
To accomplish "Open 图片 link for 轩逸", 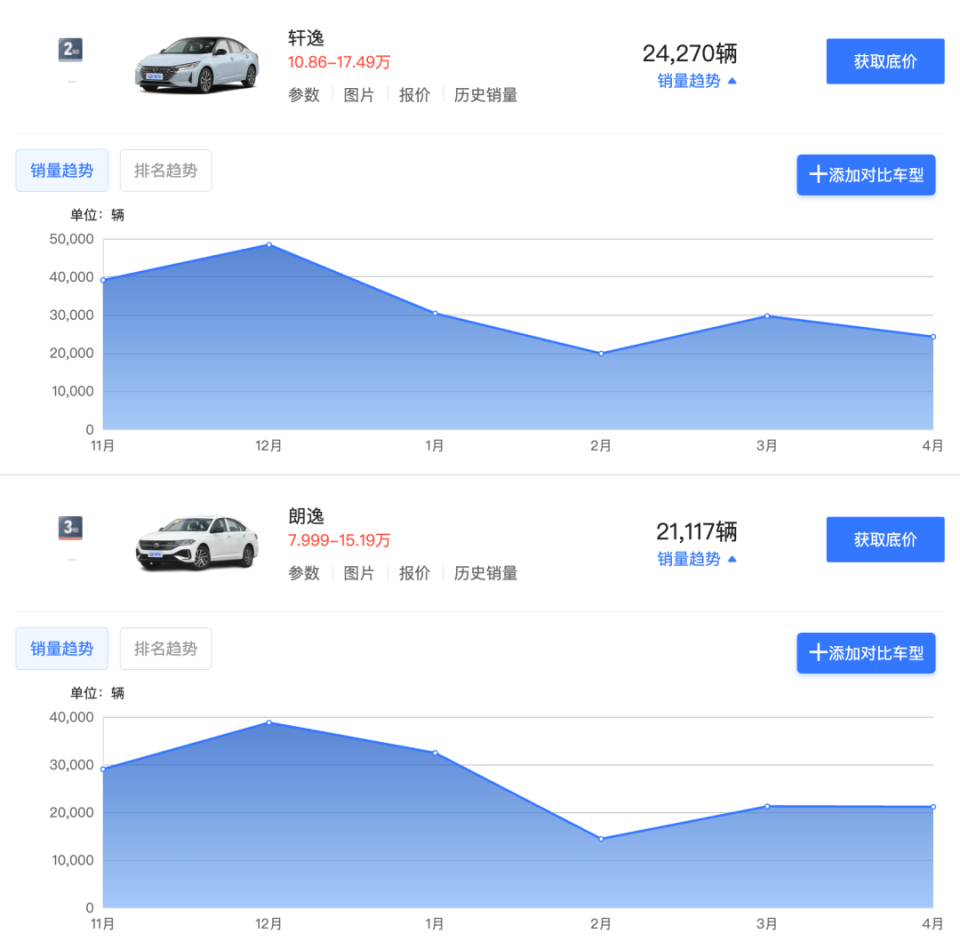I will point(359,95).
